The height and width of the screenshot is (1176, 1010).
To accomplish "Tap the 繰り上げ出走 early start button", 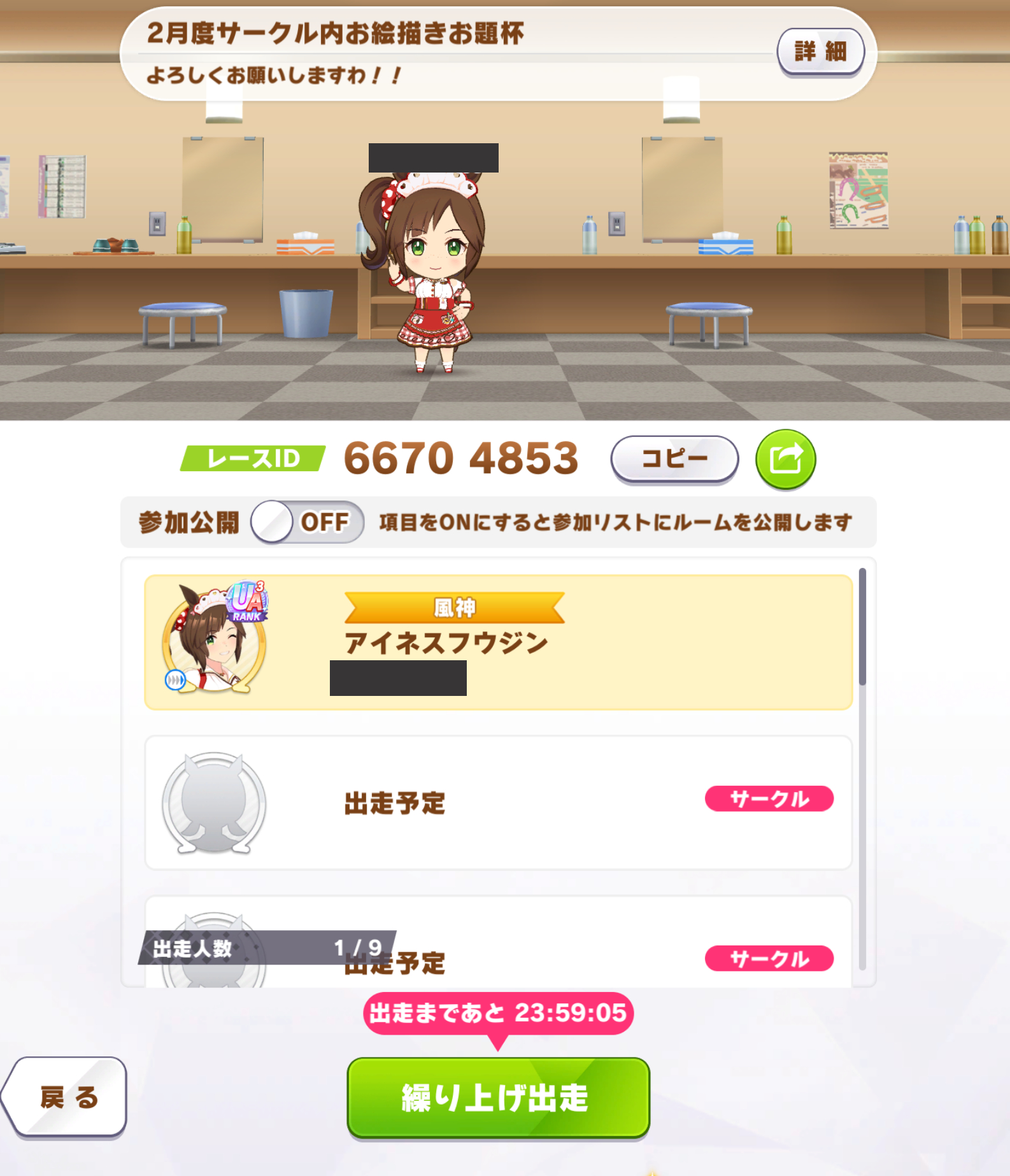I will click(x=498, y=1098).
